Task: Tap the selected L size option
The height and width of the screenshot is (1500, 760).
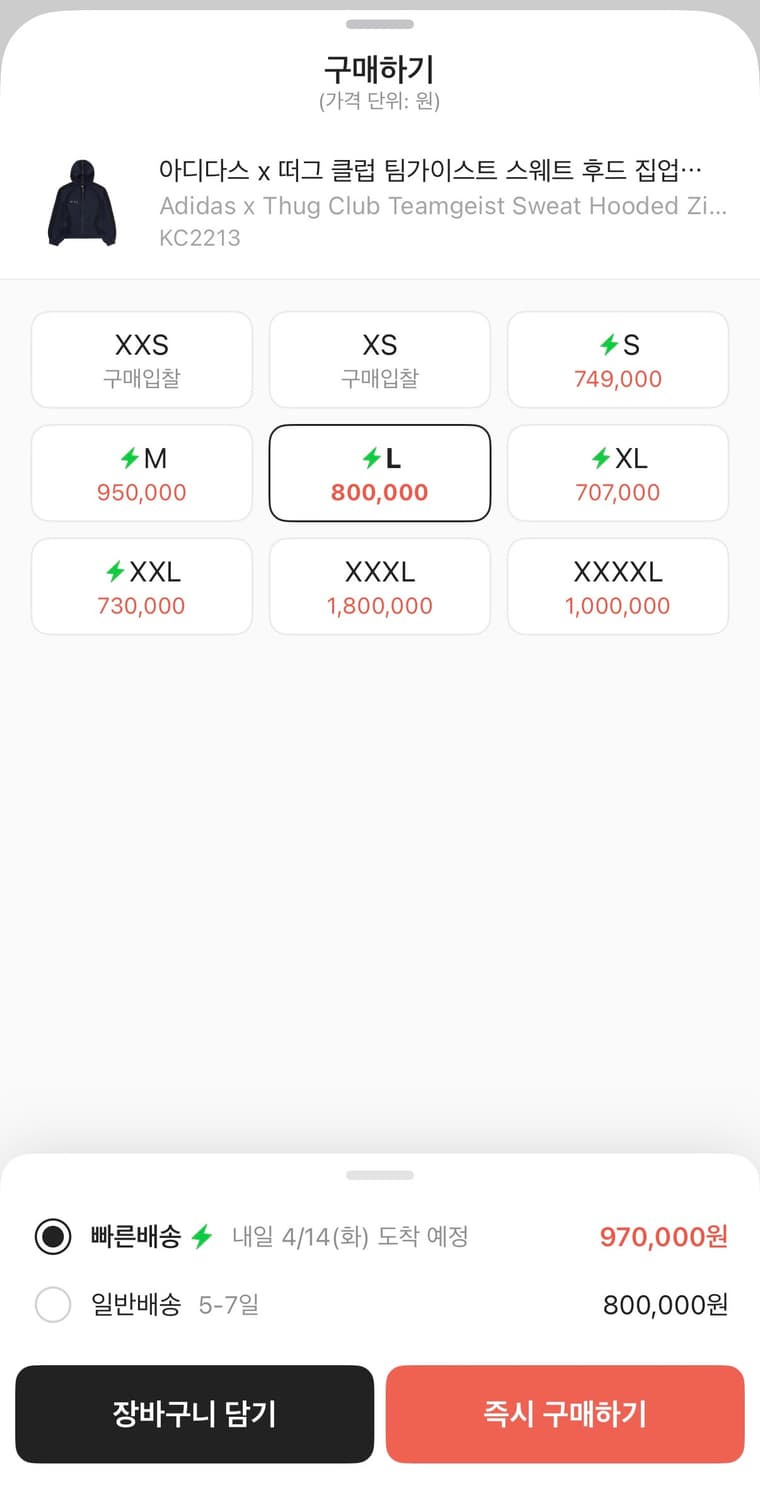Action: pos(379,472)
